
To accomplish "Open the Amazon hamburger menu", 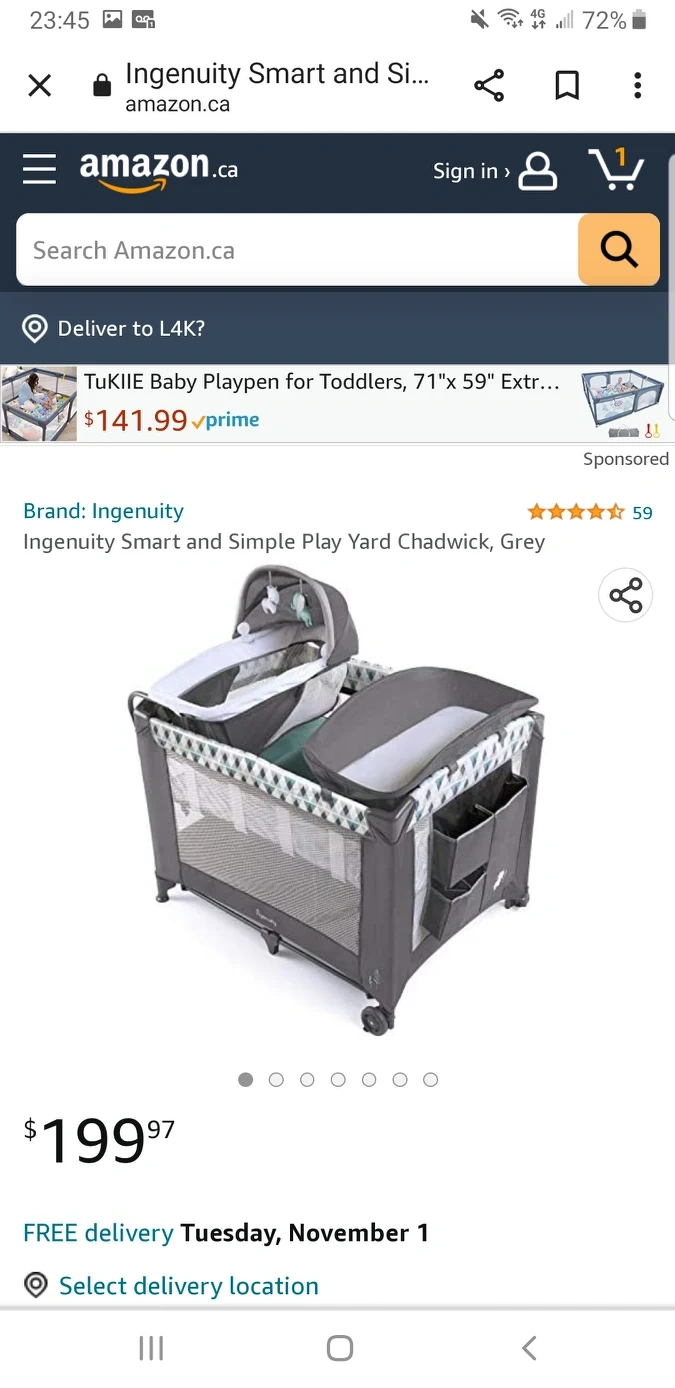I will click(40, 170).
